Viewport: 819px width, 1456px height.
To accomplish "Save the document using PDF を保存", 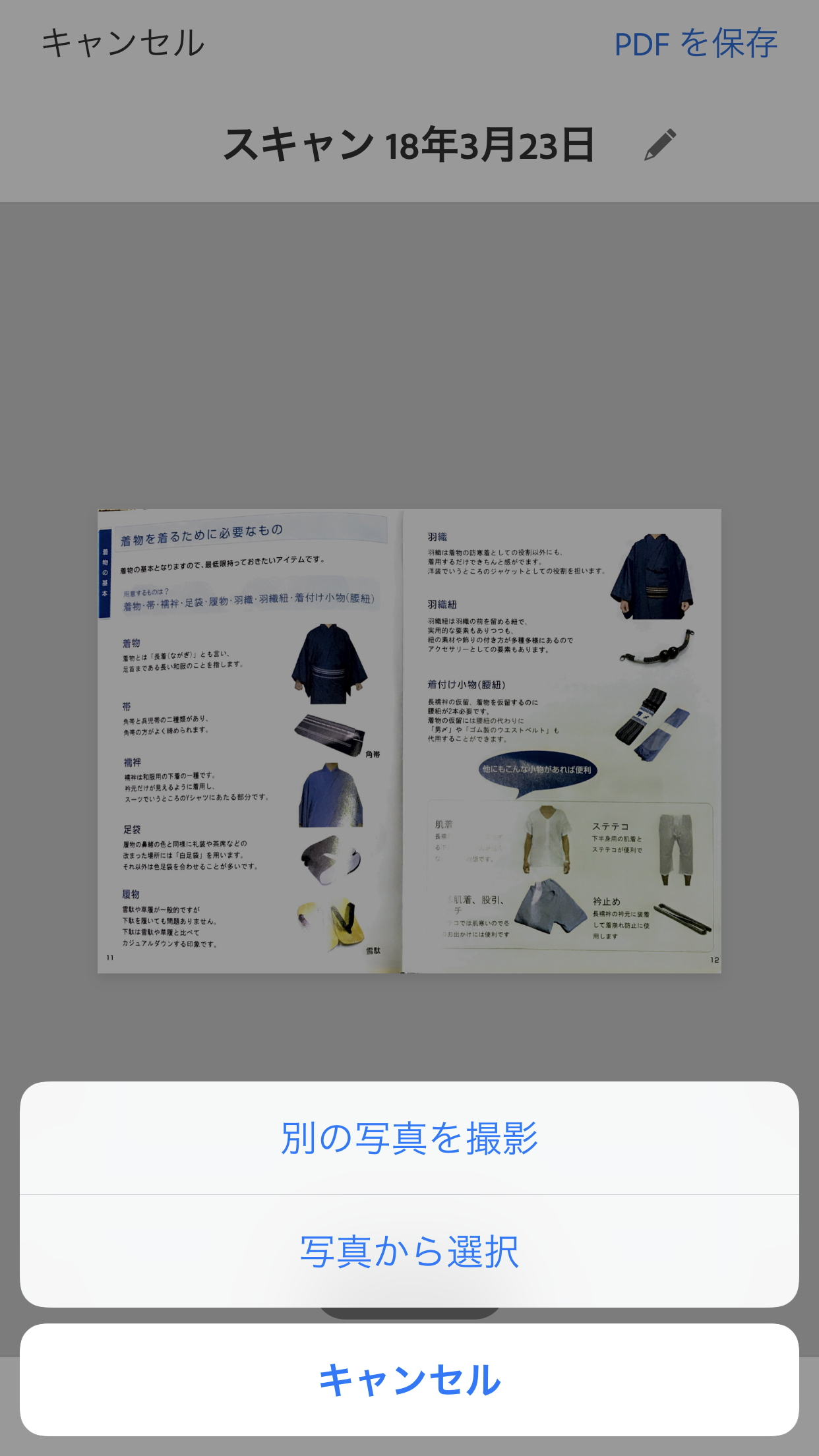I will pyautogui.click(x=694, y=44).
